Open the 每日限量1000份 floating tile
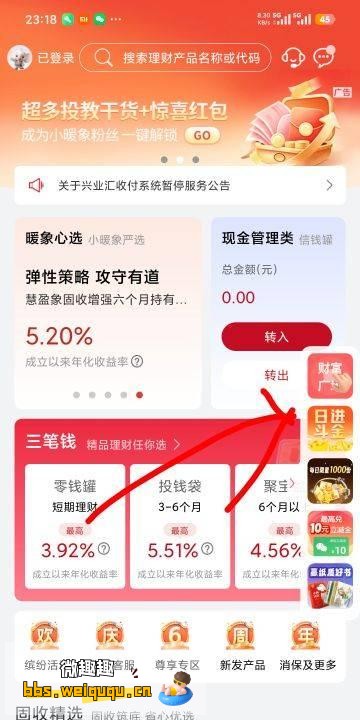The width and height of the screenshot is (360, 720). tap(330, 481)
